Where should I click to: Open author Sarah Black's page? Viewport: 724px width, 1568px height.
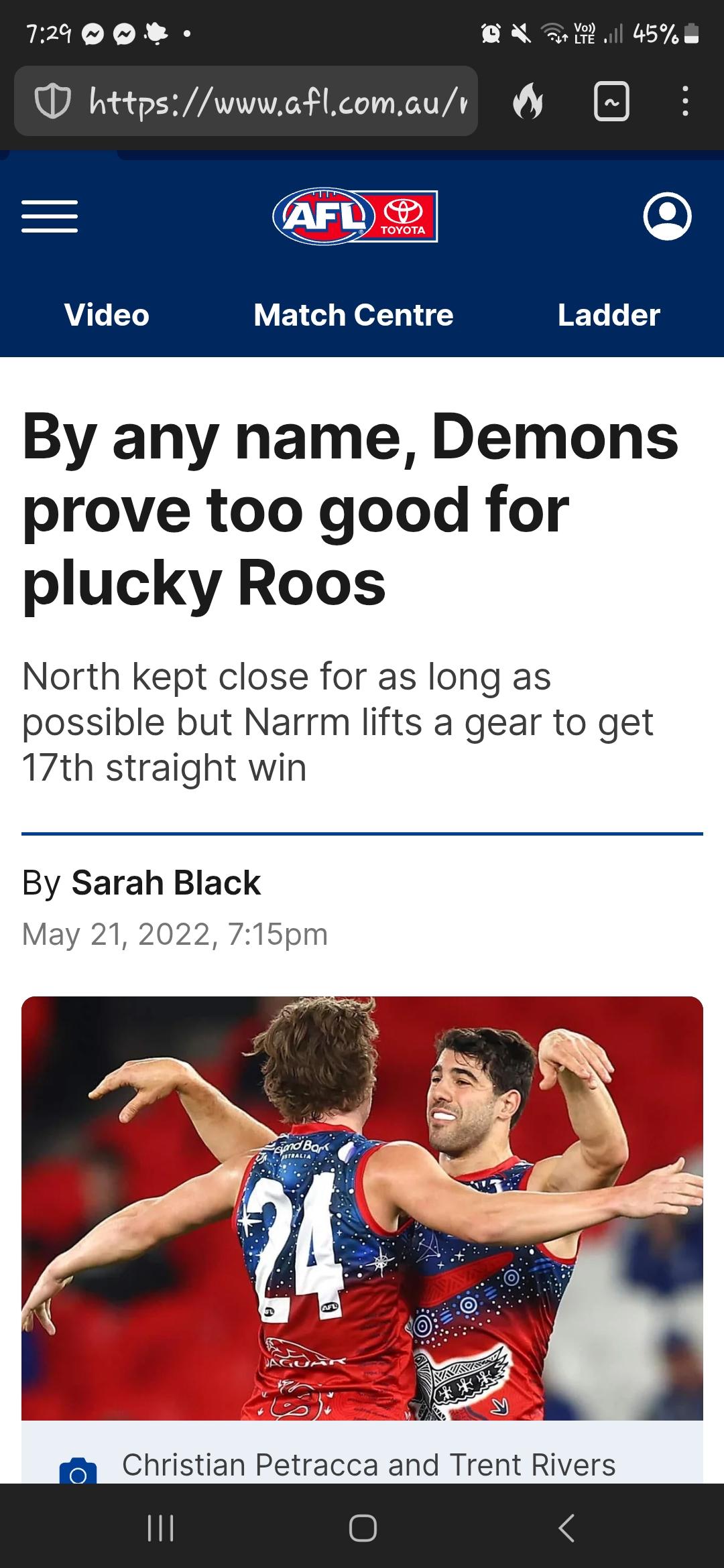166,883
